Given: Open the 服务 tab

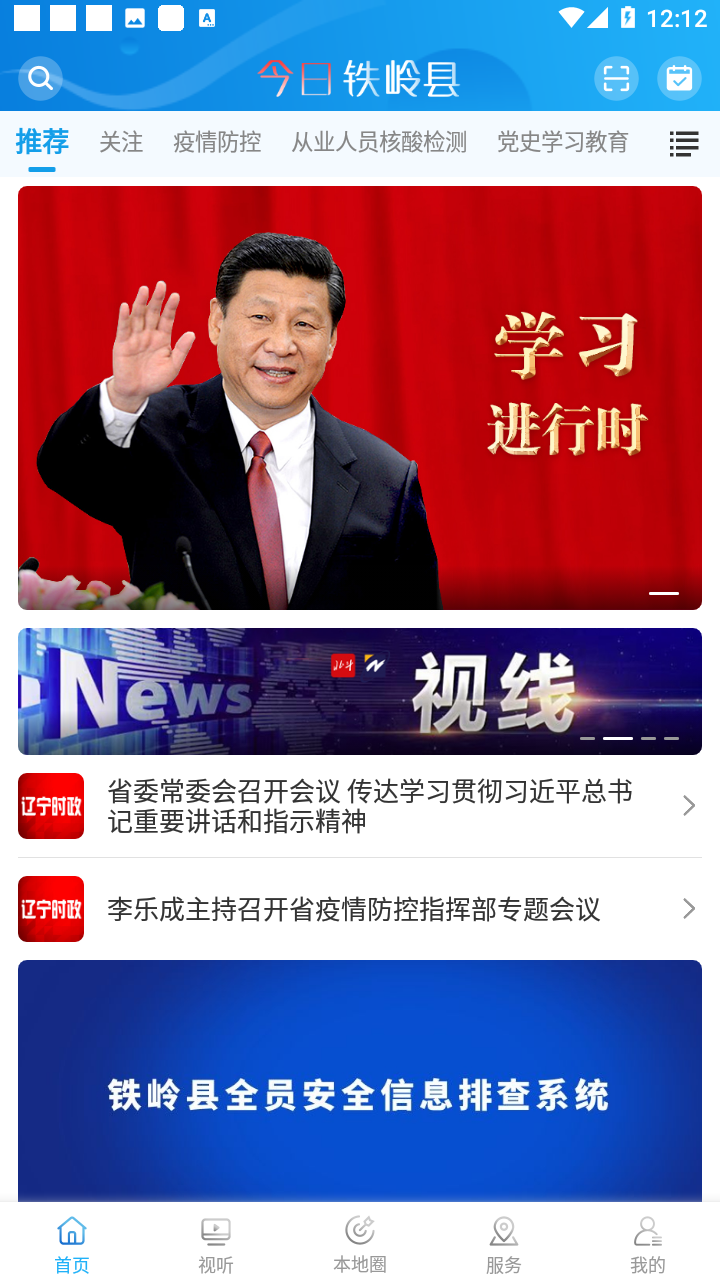Looking at the screenshot, I should [x=504, y=1244].
